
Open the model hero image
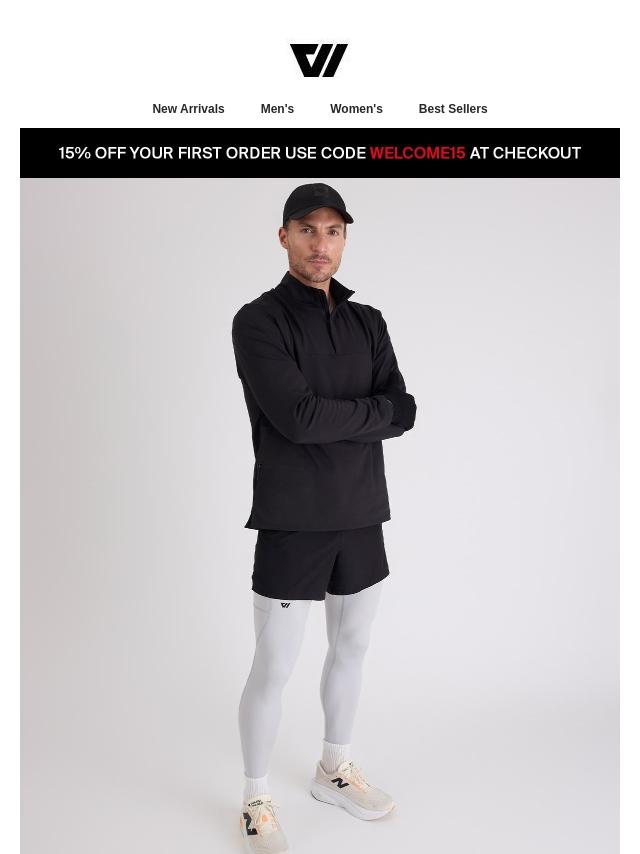(320, 515)
